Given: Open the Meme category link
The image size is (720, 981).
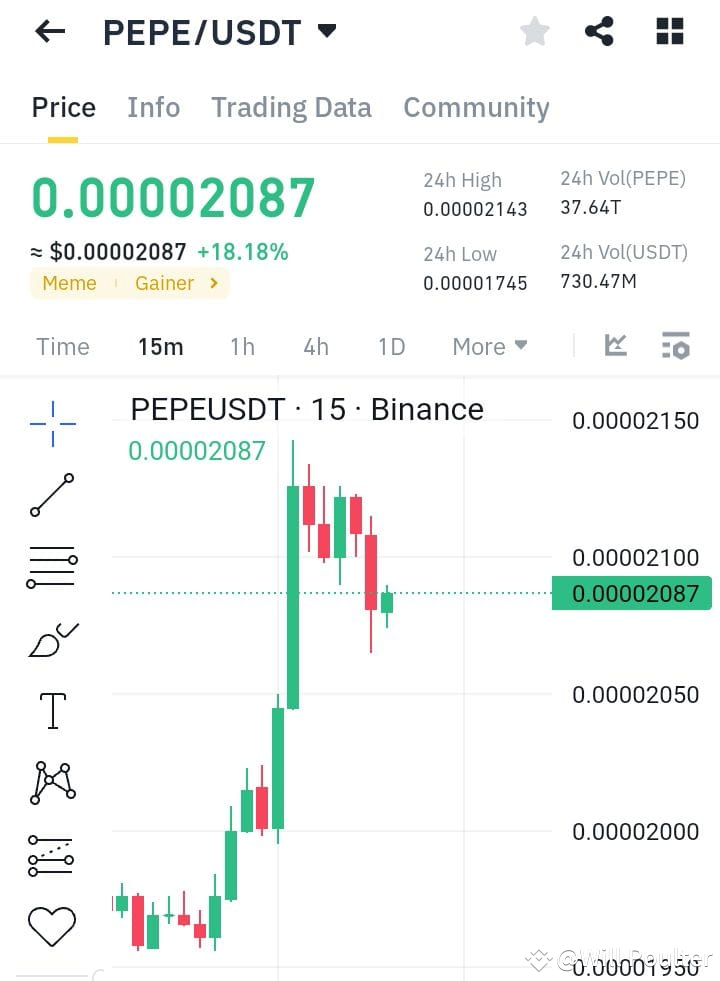Looking at the screenshot, I should pos(68,283).
